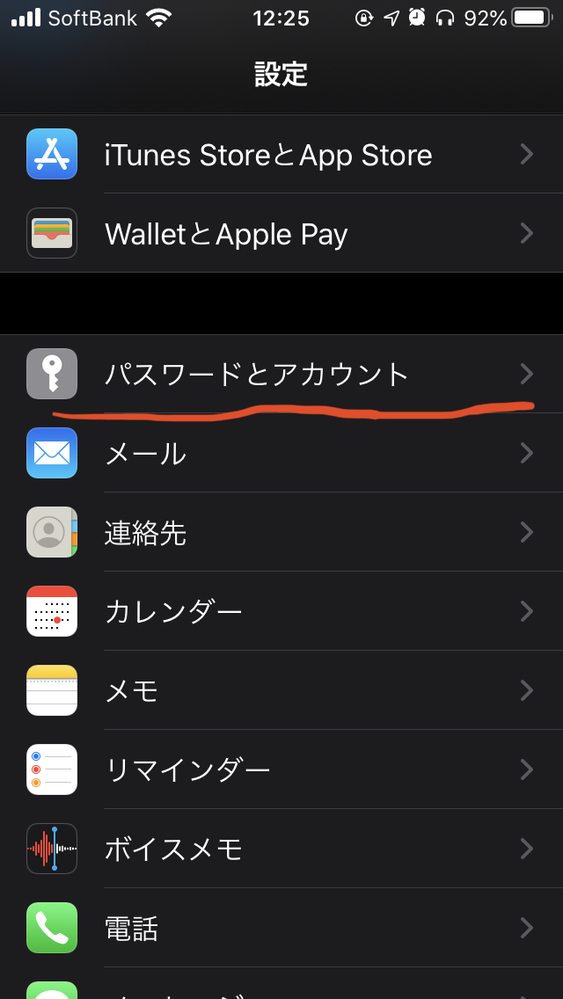Viewport: 563px width, 999px height.
Task: Open メモ settings
Action: [282, 690]
